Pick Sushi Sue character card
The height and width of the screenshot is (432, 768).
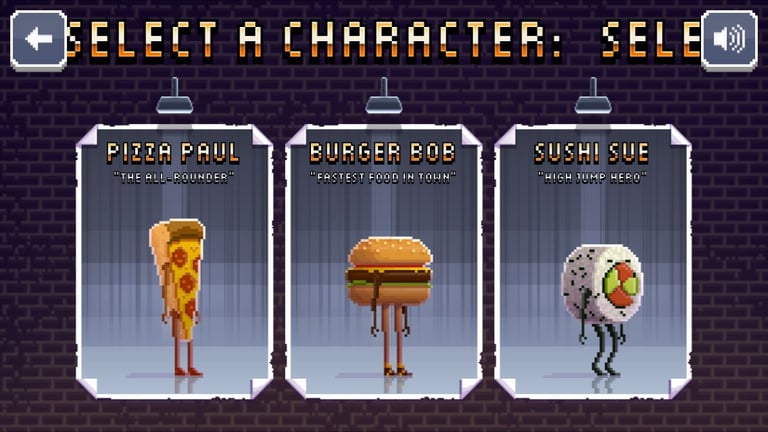pyautogui.click(x=593, y=262)
